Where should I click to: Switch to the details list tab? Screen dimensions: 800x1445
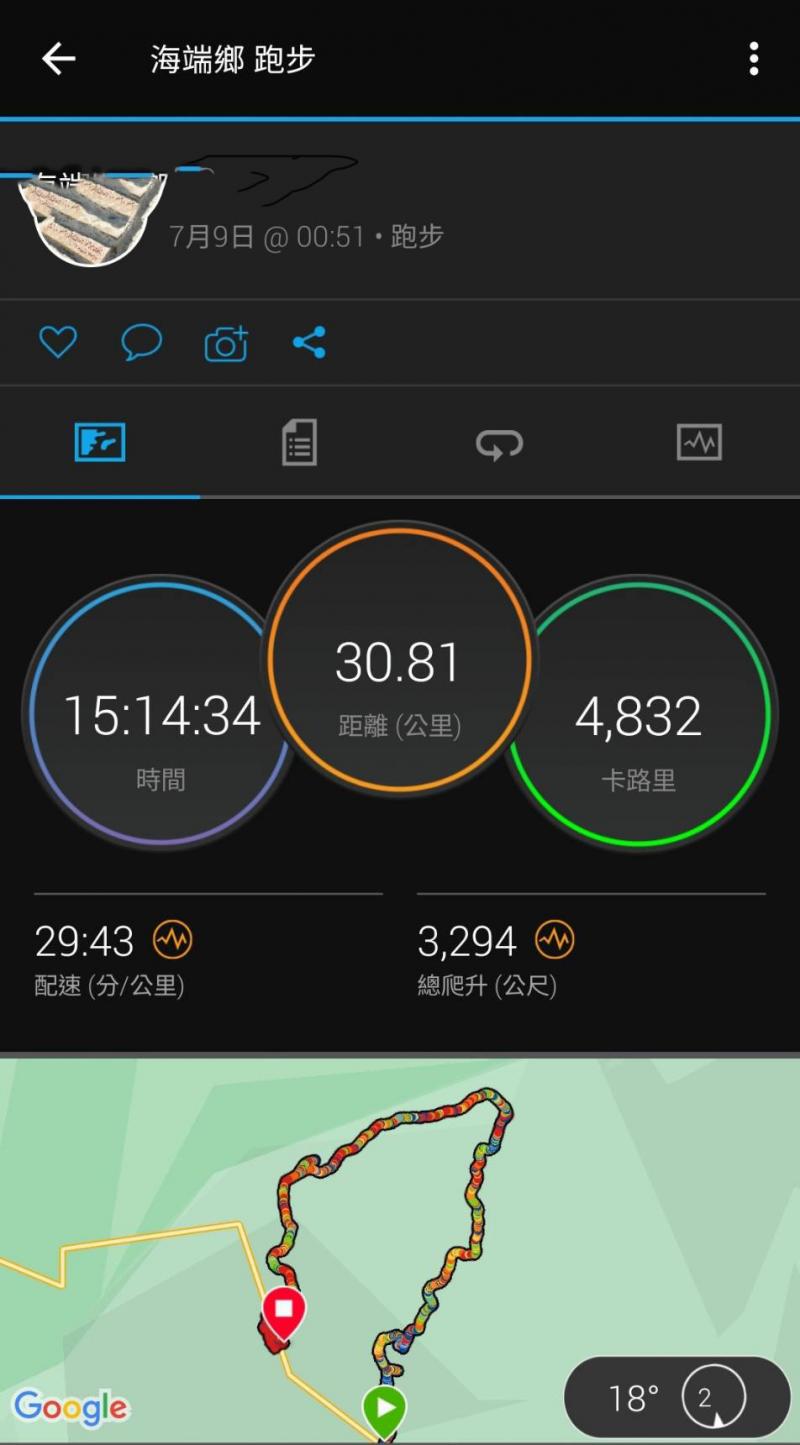click(299, 442)
